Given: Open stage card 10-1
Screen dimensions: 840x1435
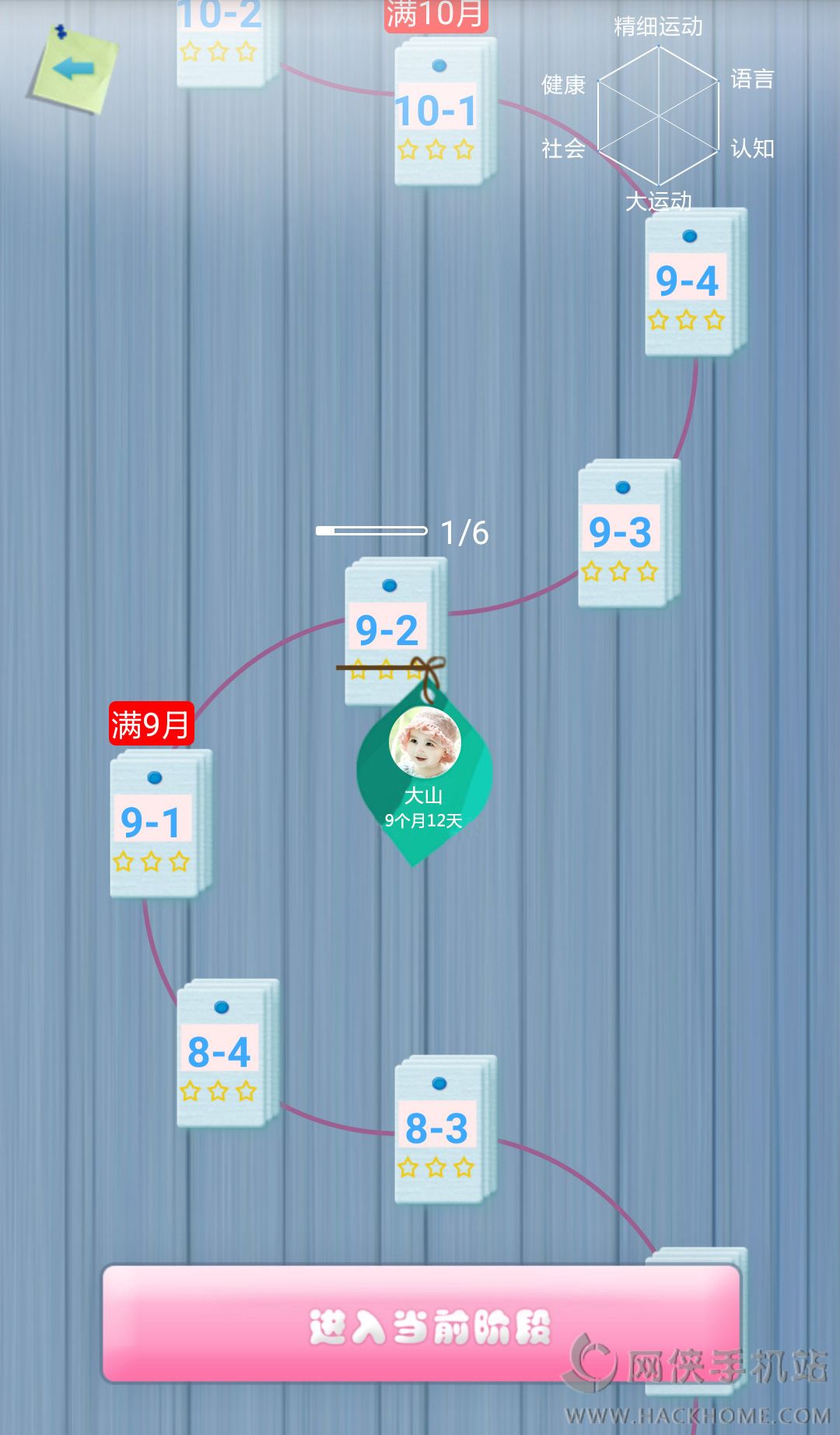Looking at the screenshot, I should [x=445, y=111].
